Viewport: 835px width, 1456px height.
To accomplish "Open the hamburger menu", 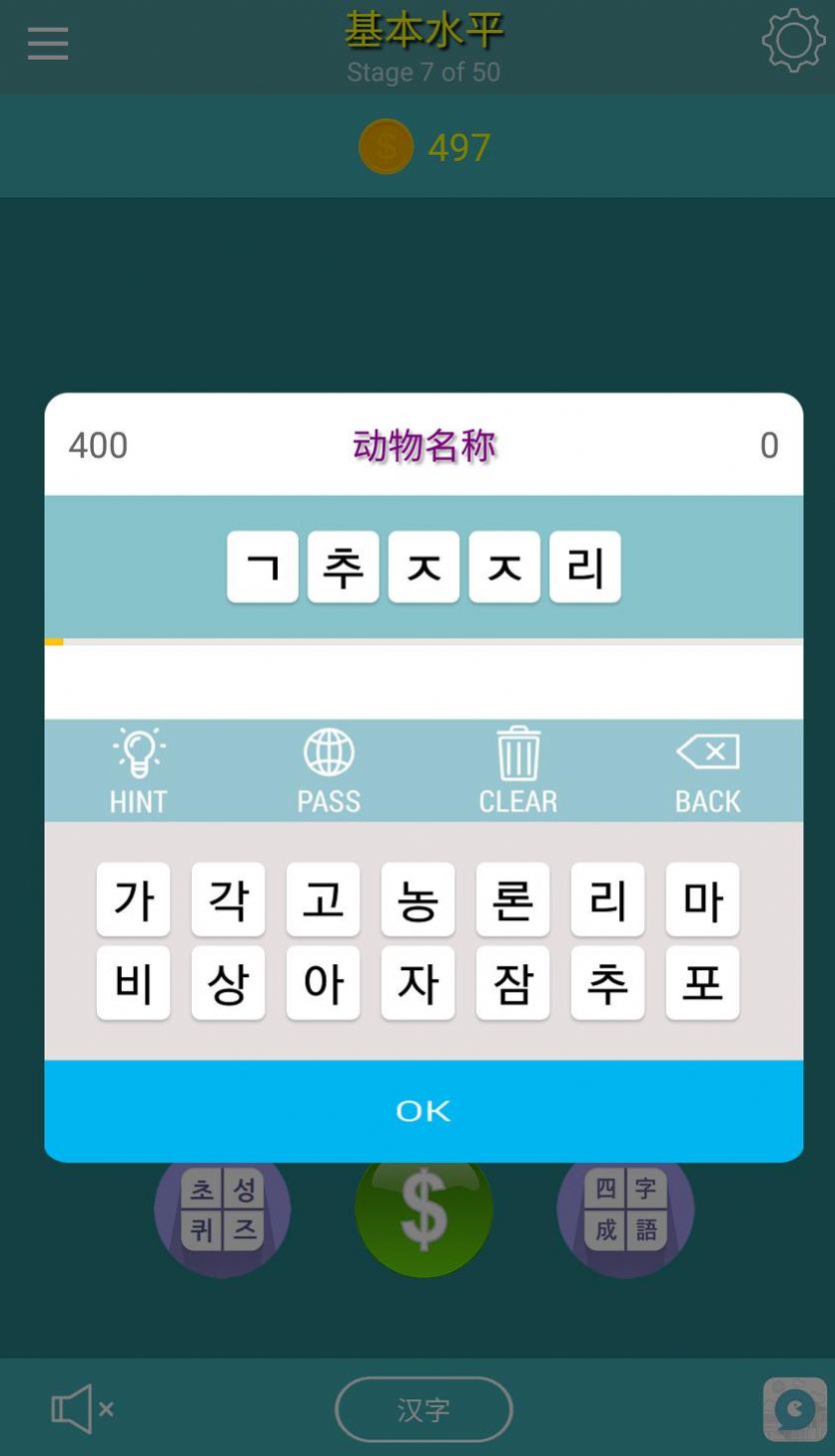I will [48, 44].
